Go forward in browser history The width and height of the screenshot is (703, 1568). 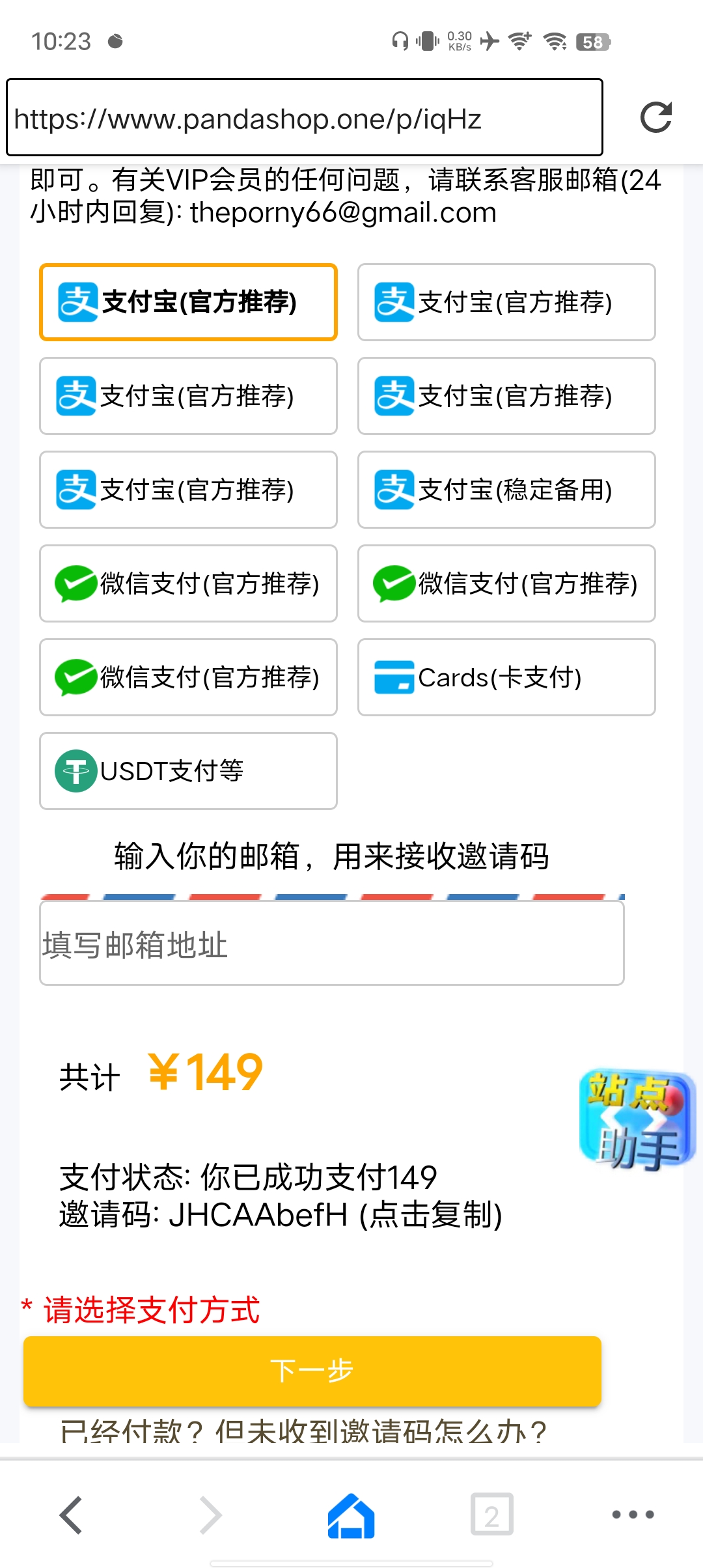211,1515
